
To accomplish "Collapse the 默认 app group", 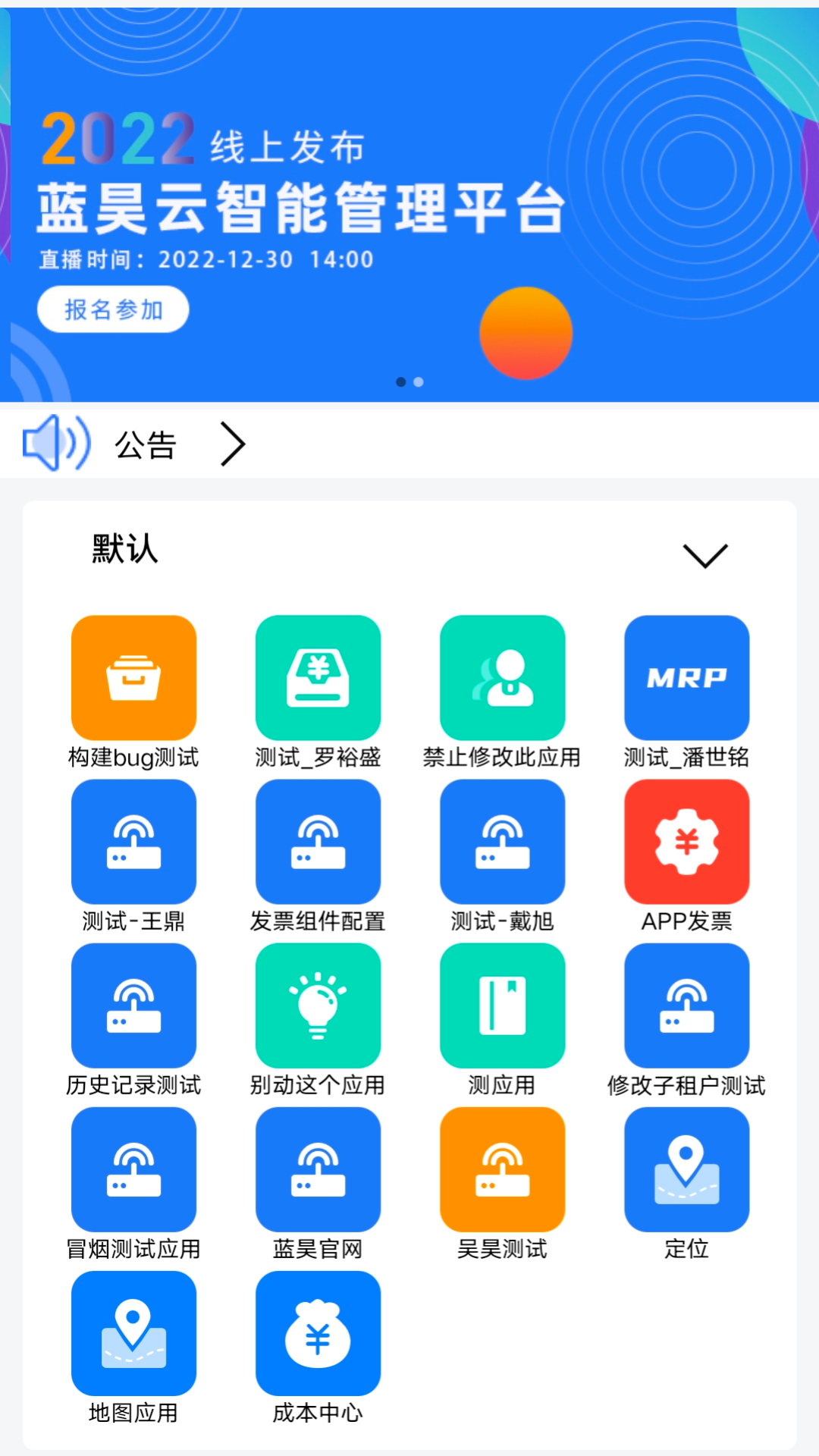I will coord(704,554).
